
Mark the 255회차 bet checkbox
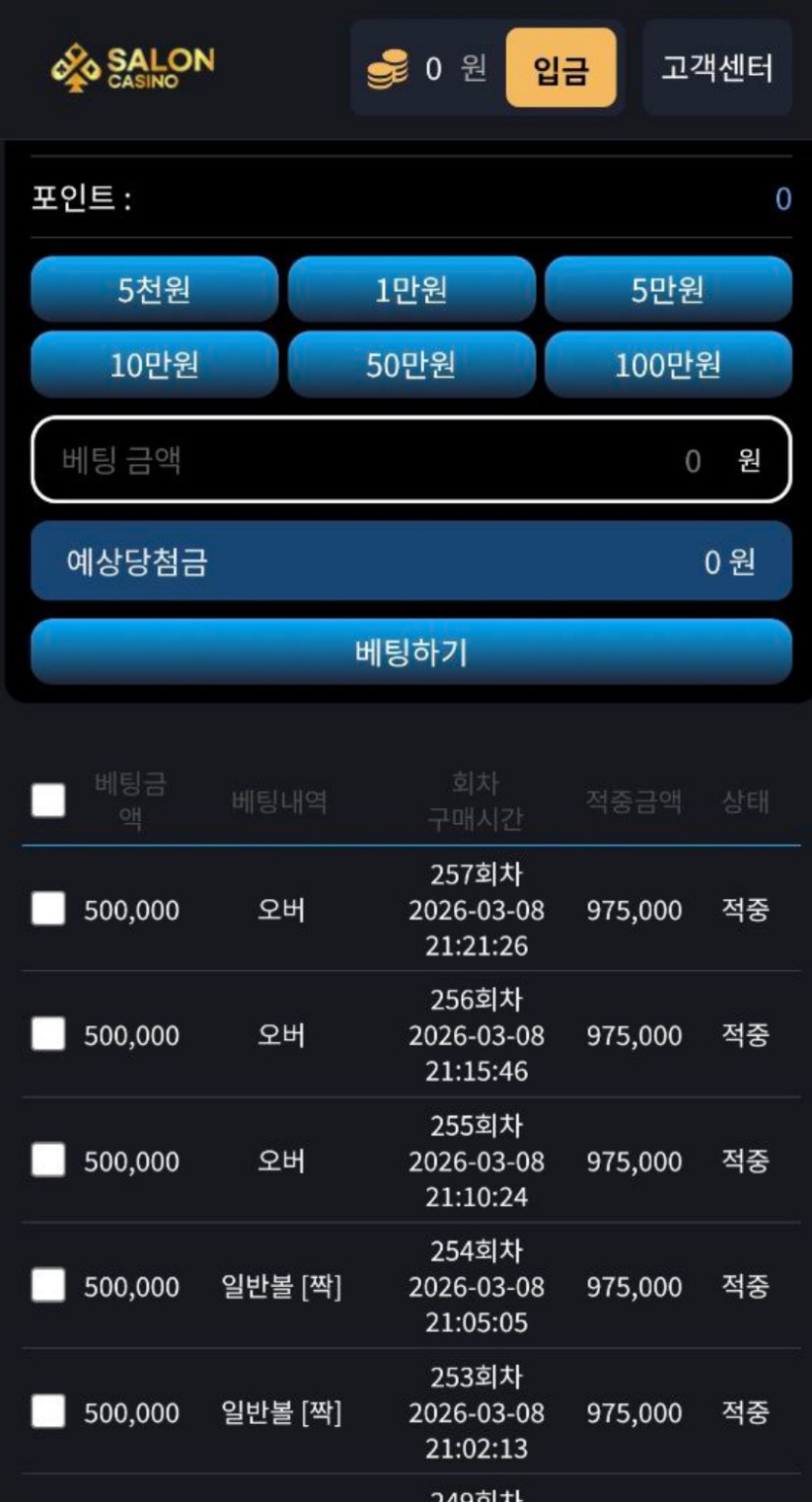[49, 1160]
